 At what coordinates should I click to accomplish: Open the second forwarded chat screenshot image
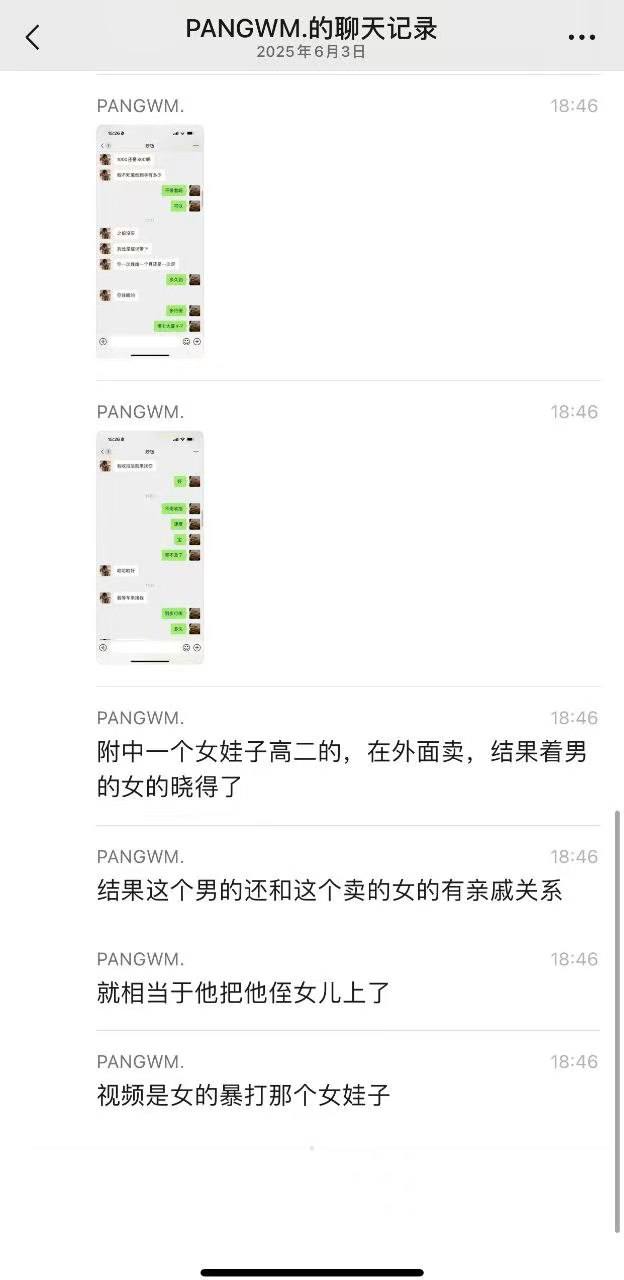(150, 547)
